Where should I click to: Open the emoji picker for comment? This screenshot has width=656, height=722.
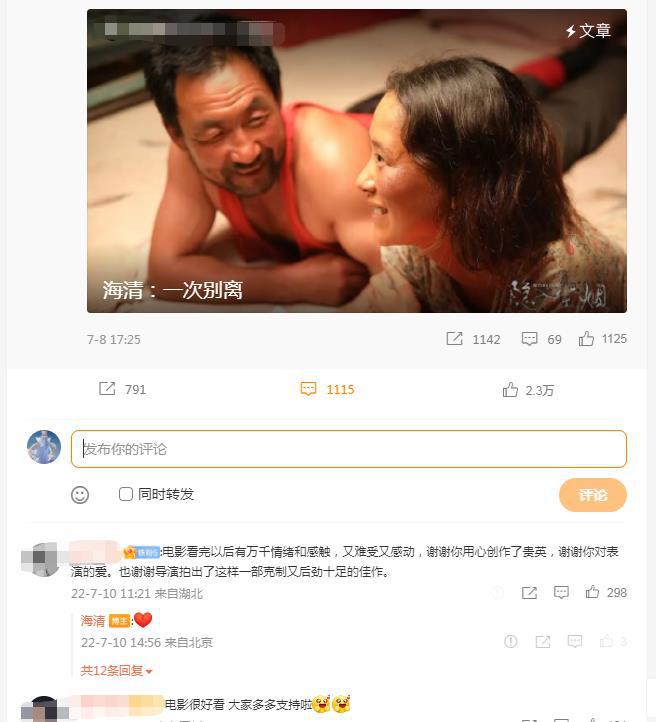click(80, 494)
